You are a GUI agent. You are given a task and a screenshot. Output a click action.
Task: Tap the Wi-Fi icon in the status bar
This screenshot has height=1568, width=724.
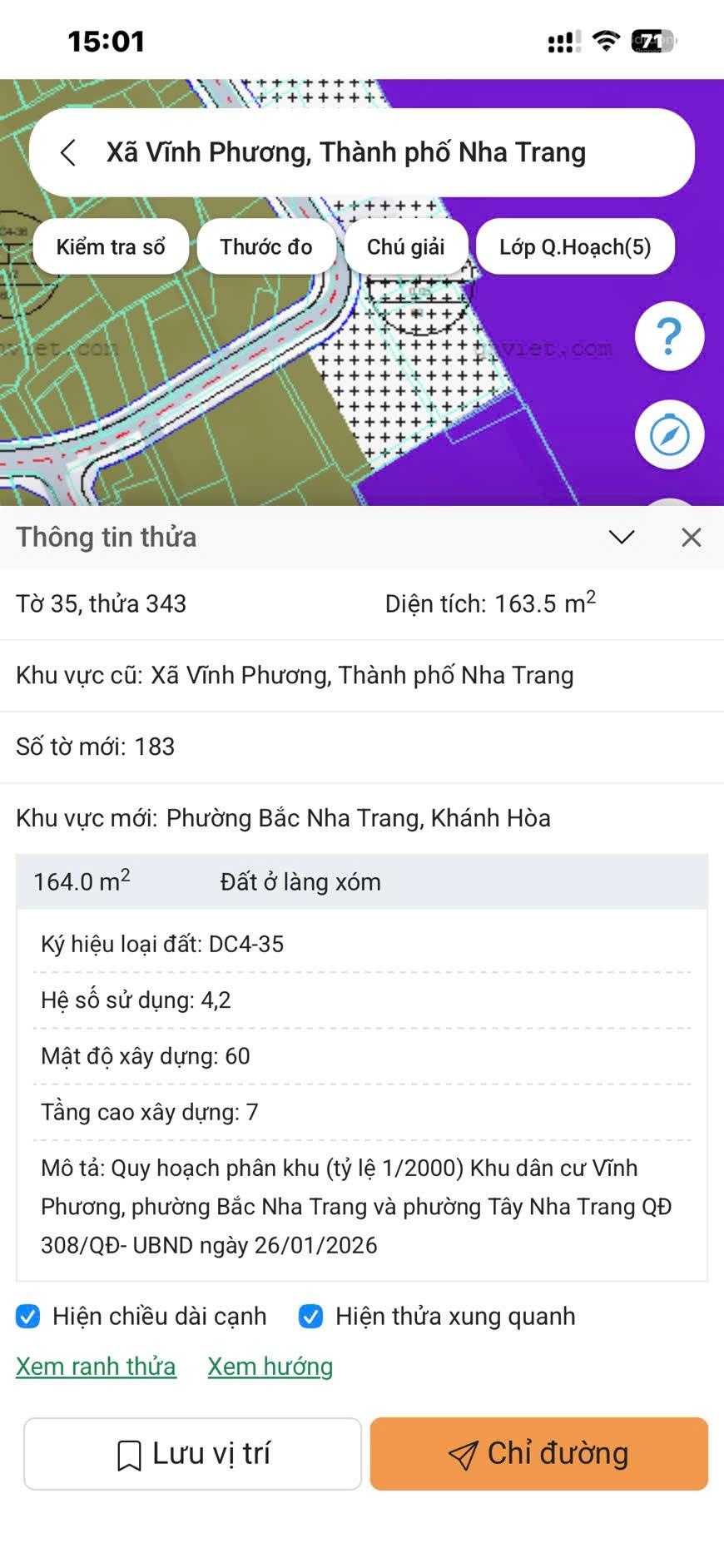coord(606,39)
